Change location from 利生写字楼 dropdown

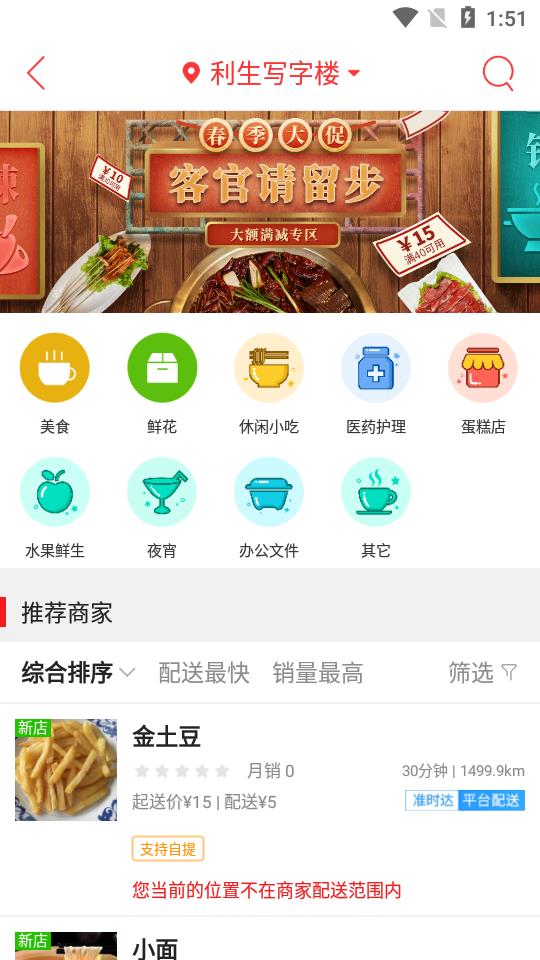pos(271,73)
